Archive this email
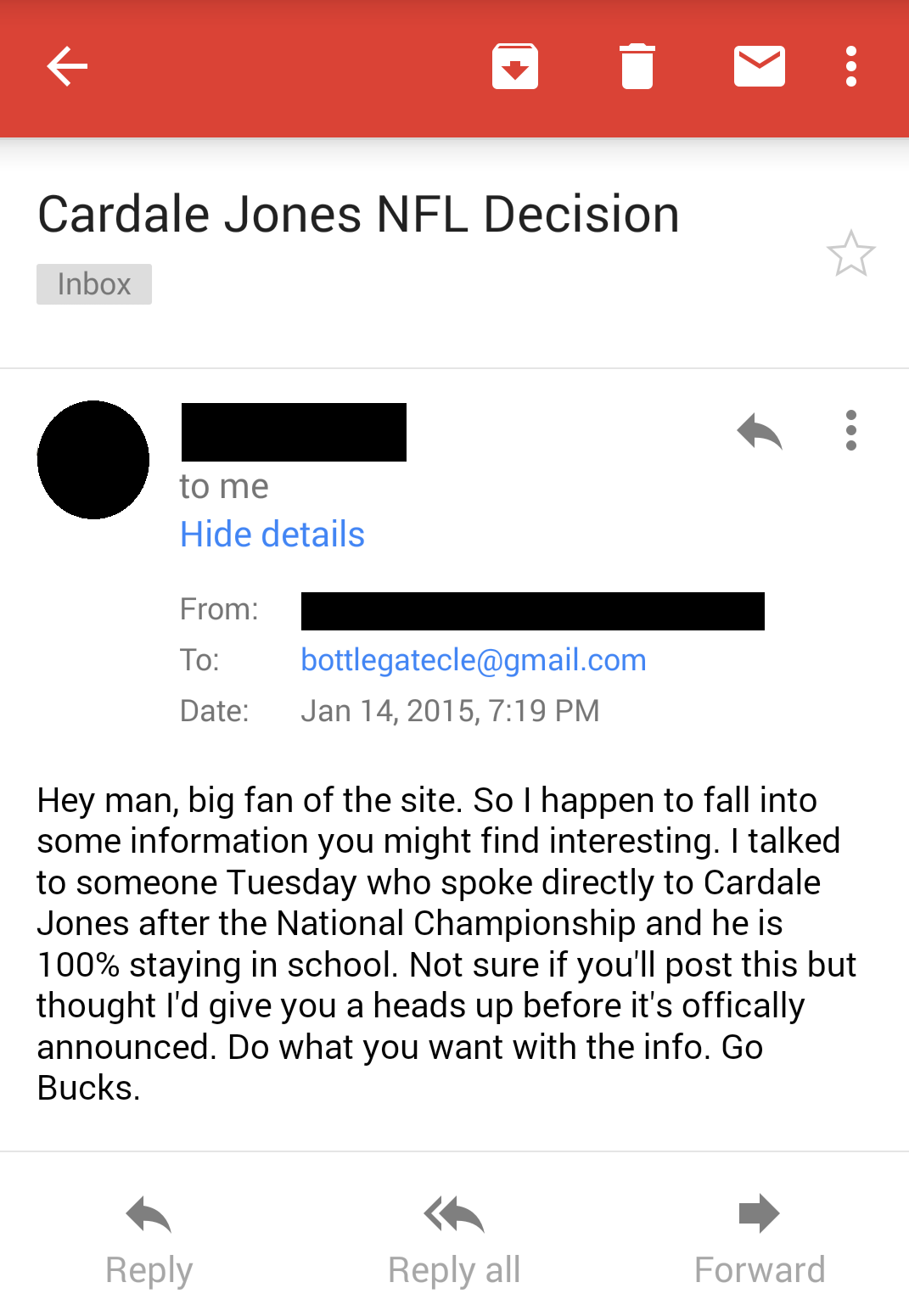Image resolution: width=909 pixels, height=1316 pixels. click(x=515, y=66)
